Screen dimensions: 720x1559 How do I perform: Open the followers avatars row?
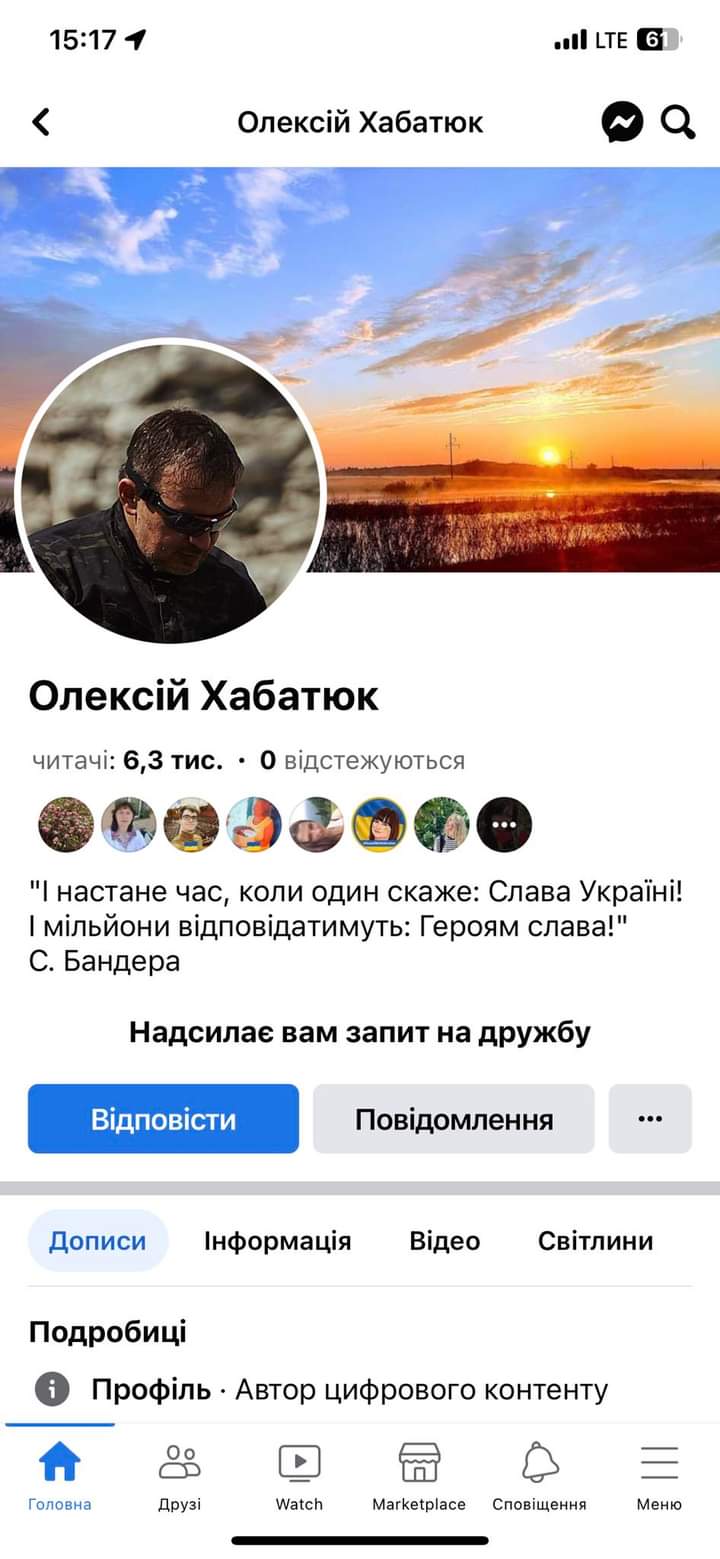pos(285,824)
